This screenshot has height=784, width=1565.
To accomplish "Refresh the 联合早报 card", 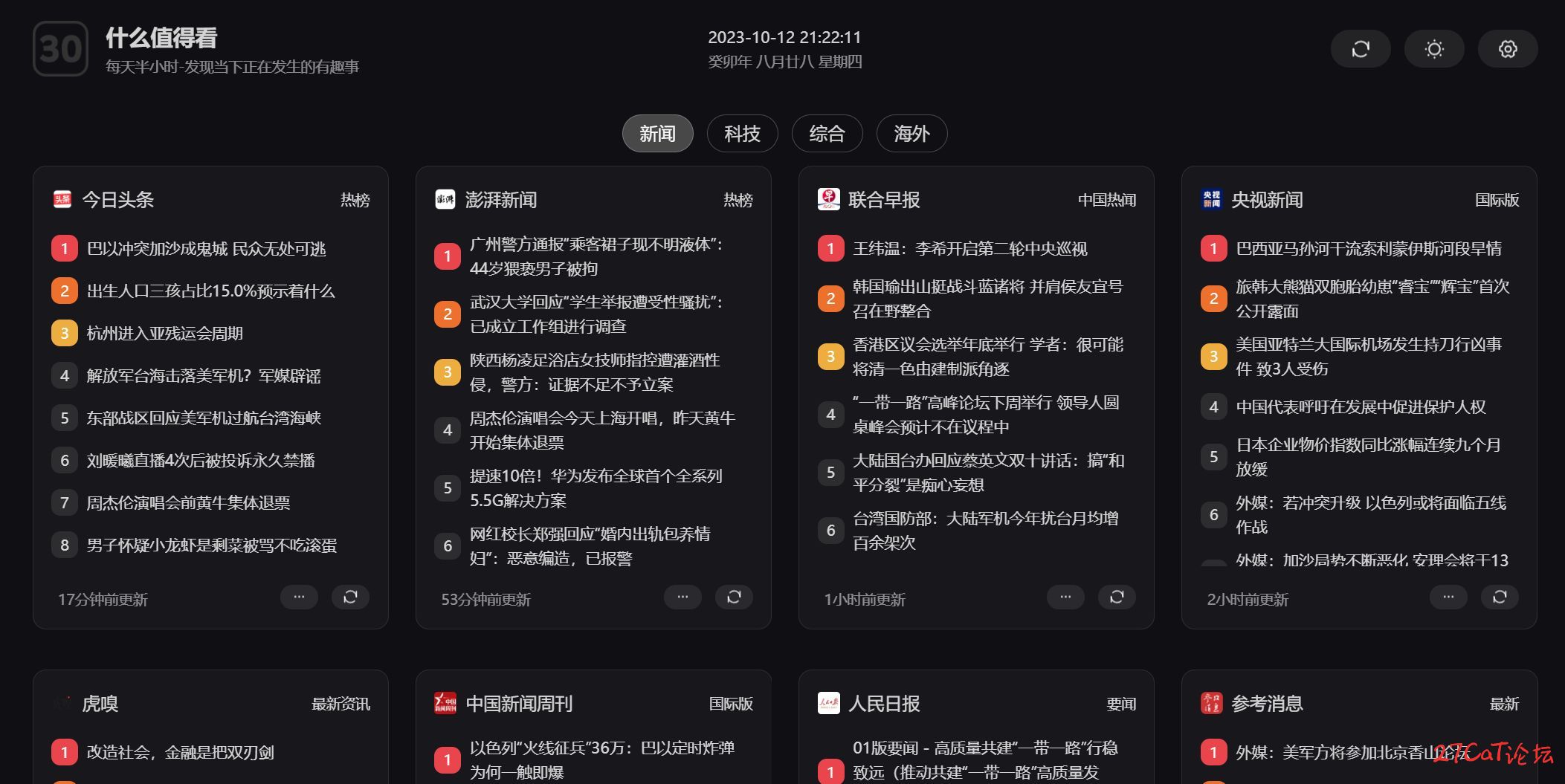I will [x=1117, y=597].
